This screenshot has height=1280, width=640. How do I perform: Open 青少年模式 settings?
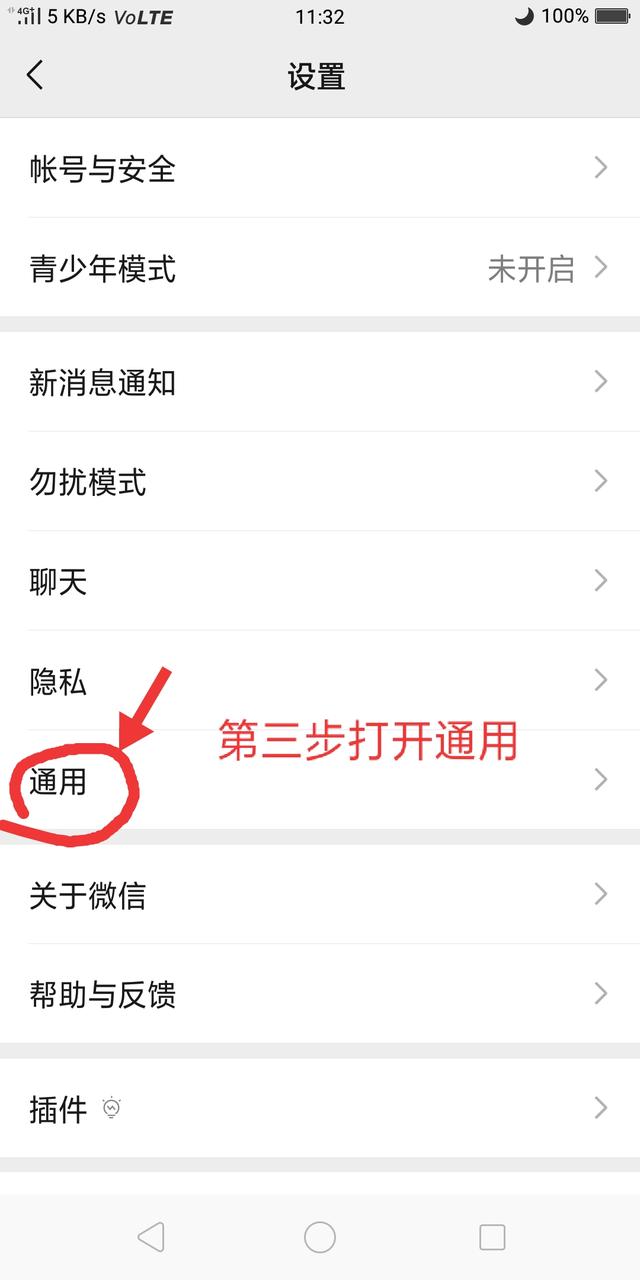320,268
